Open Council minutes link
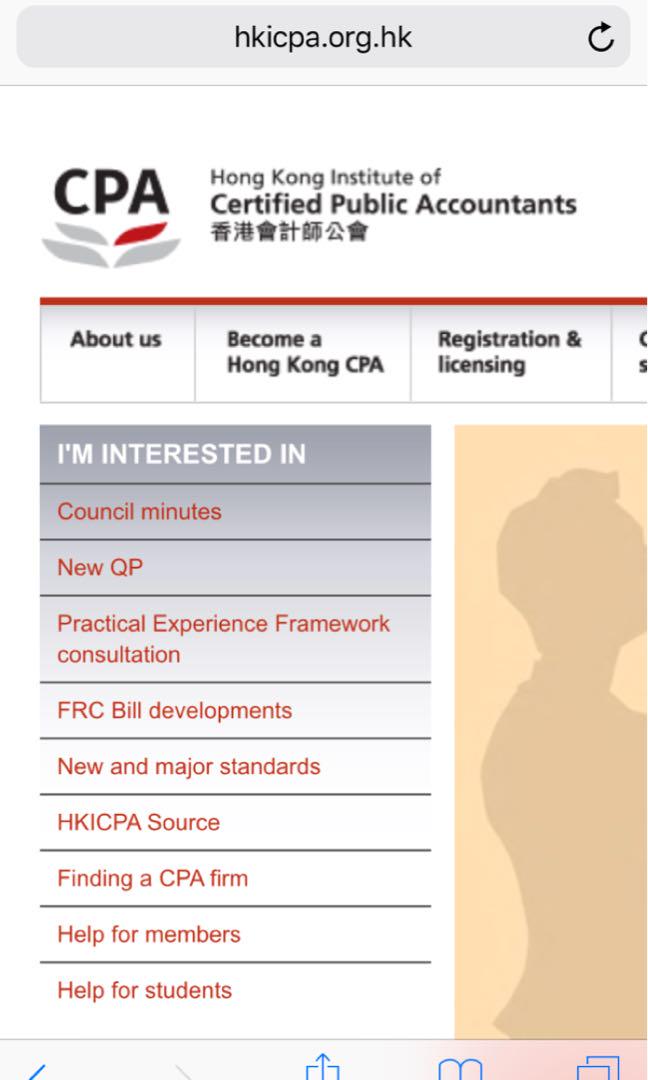The image size is (648, 1080). [139, 512]
